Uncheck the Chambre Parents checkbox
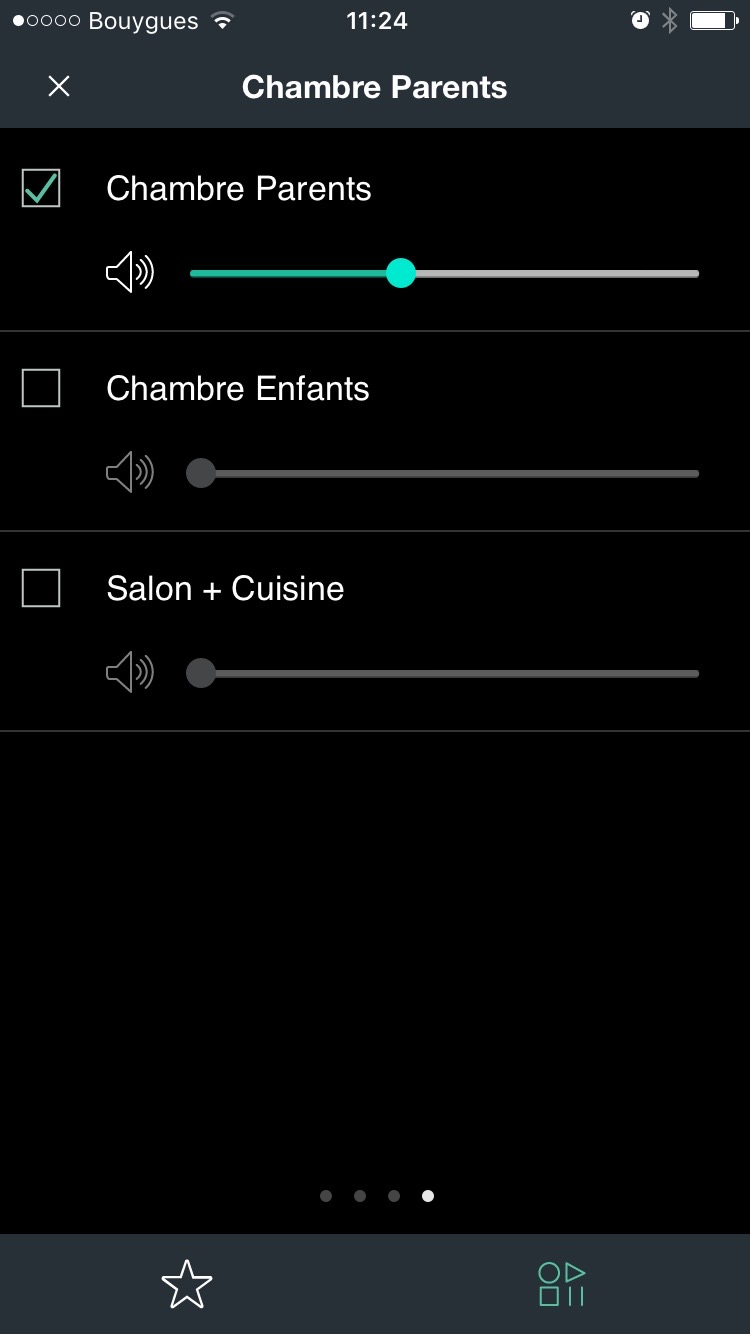Image resolution: width=750 pixels, height=1334 pixels. pyautogui.click(x=41, y=188)
